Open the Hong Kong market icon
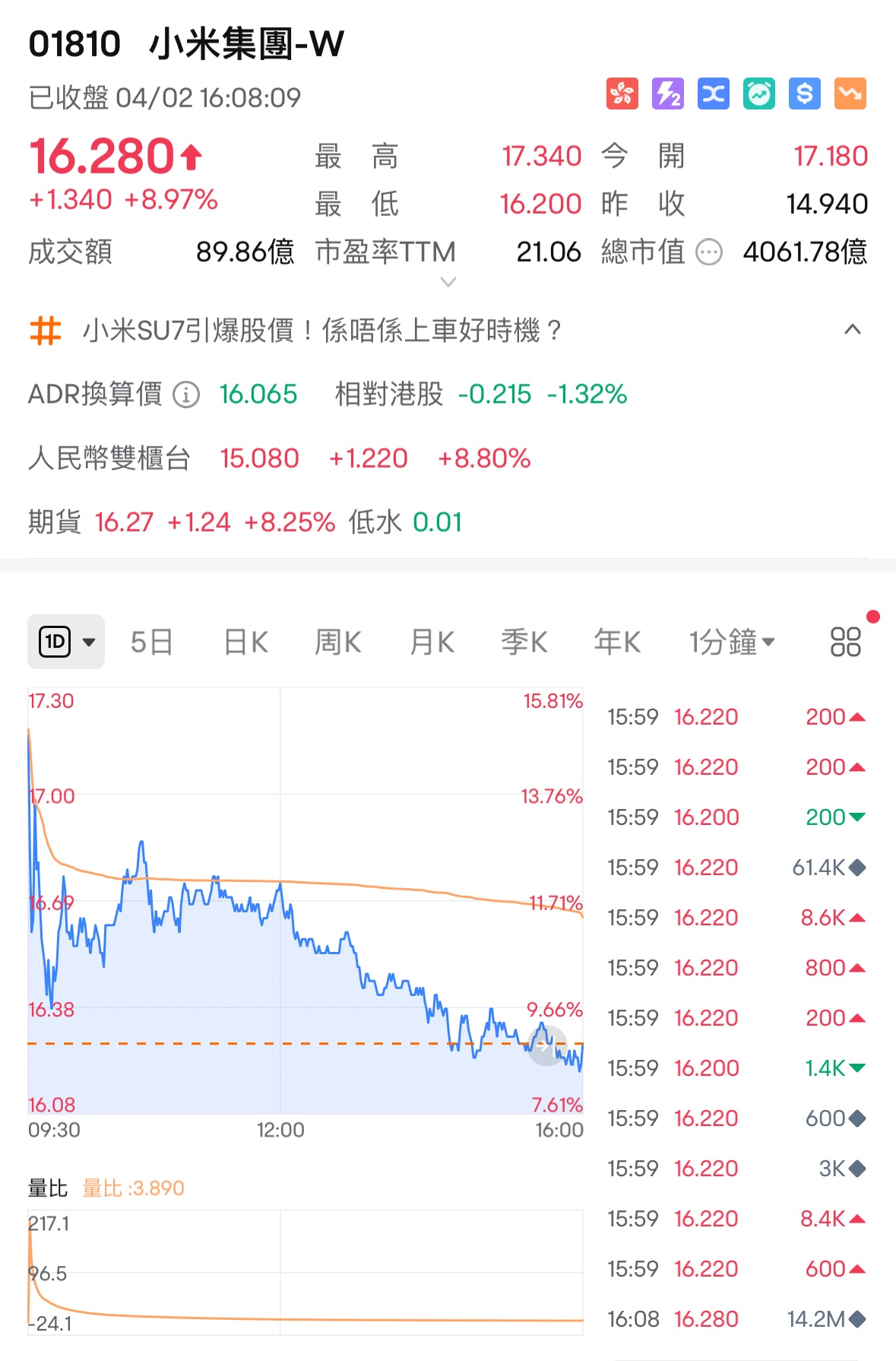896x1361 pixels. point(622,93)
